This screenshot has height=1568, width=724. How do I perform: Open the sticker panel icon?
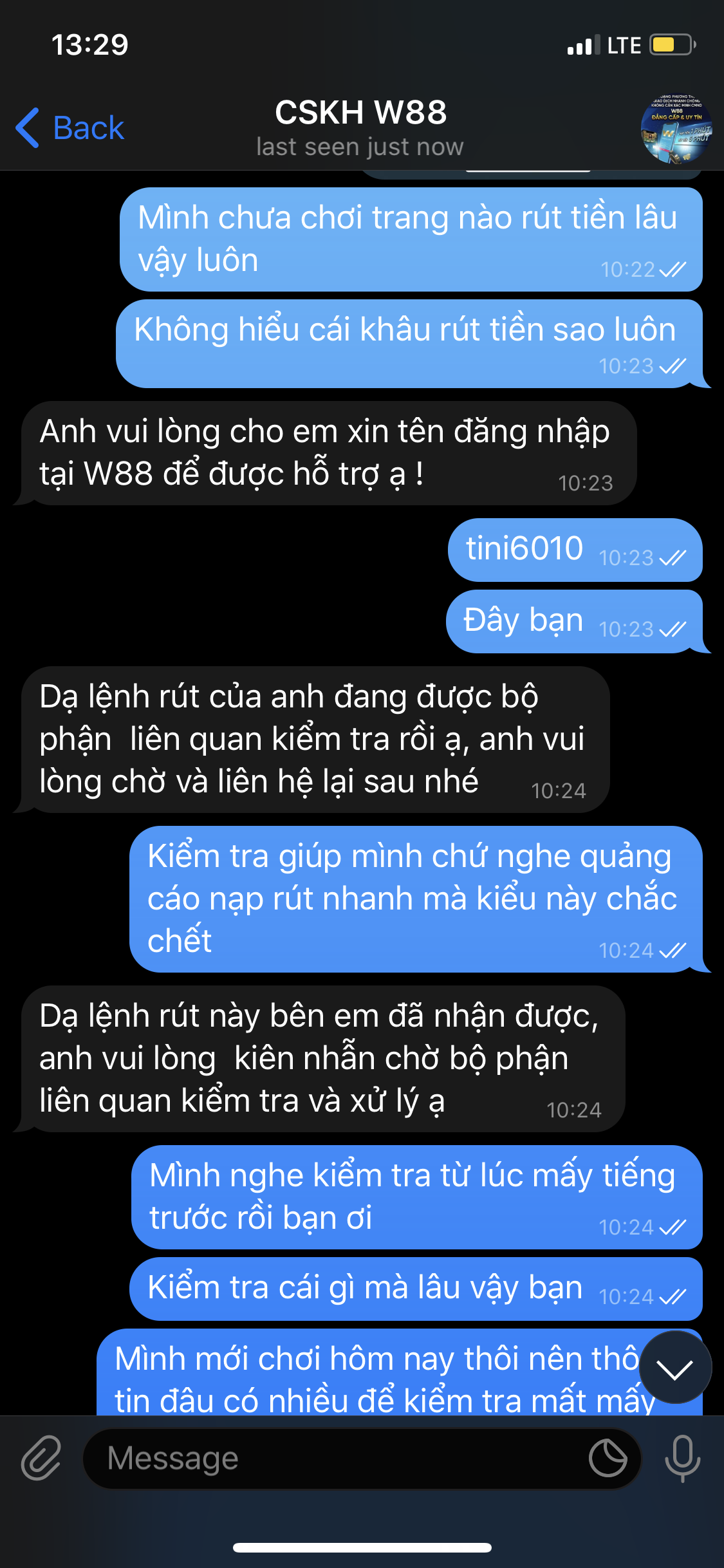coord(608,1458)
